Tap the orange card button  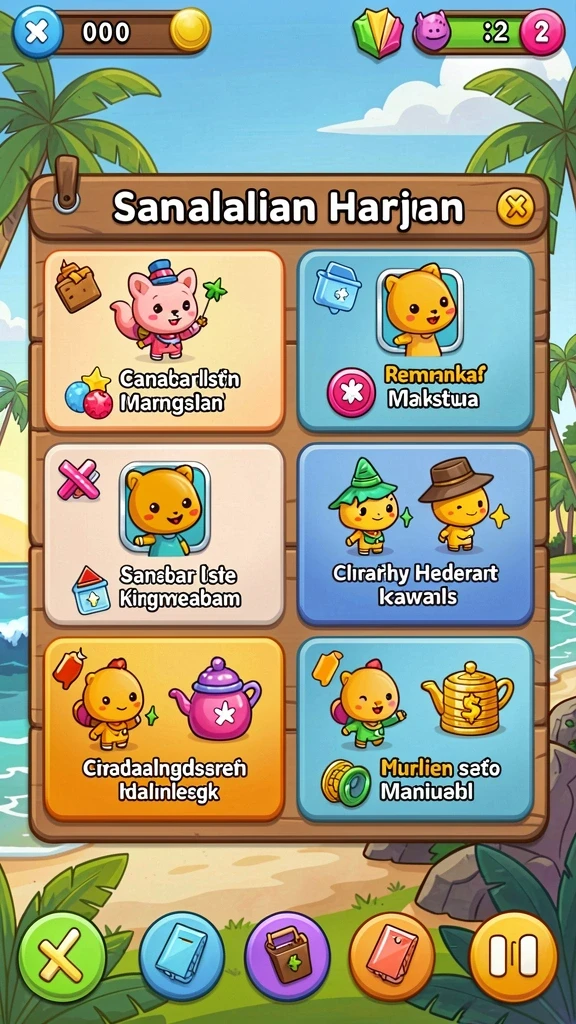coord(392,957)
